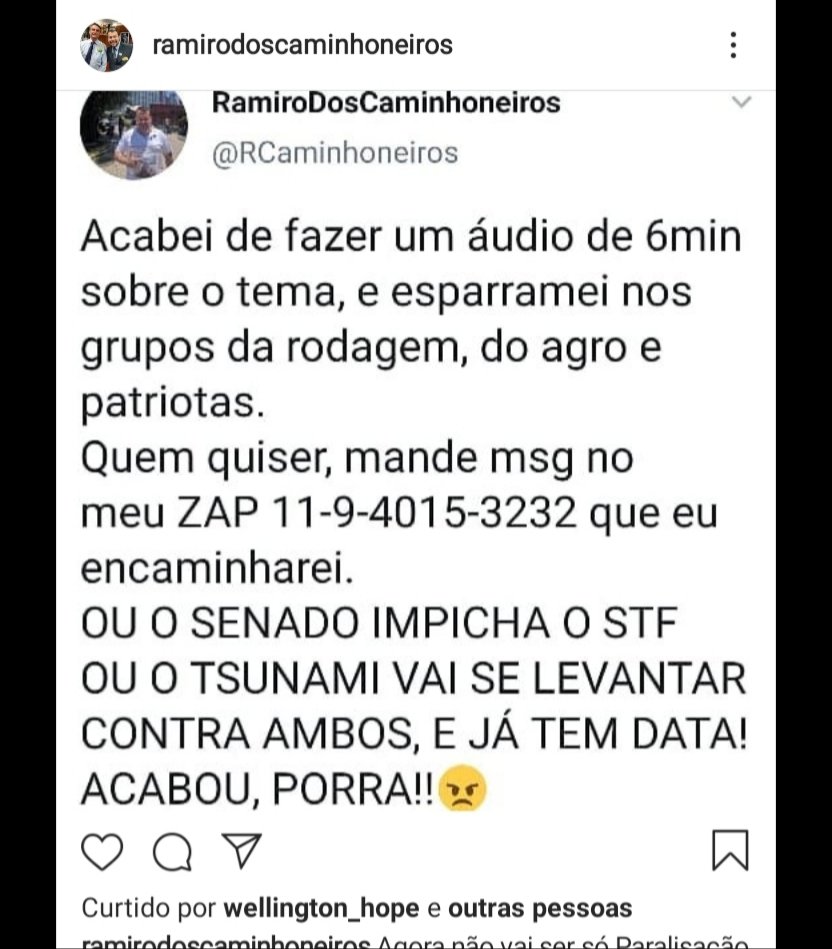Tap the ramirodoscaminhoneiros profile avatar
Viewport: 832px width, 949px height.
(x=106, y=45)
